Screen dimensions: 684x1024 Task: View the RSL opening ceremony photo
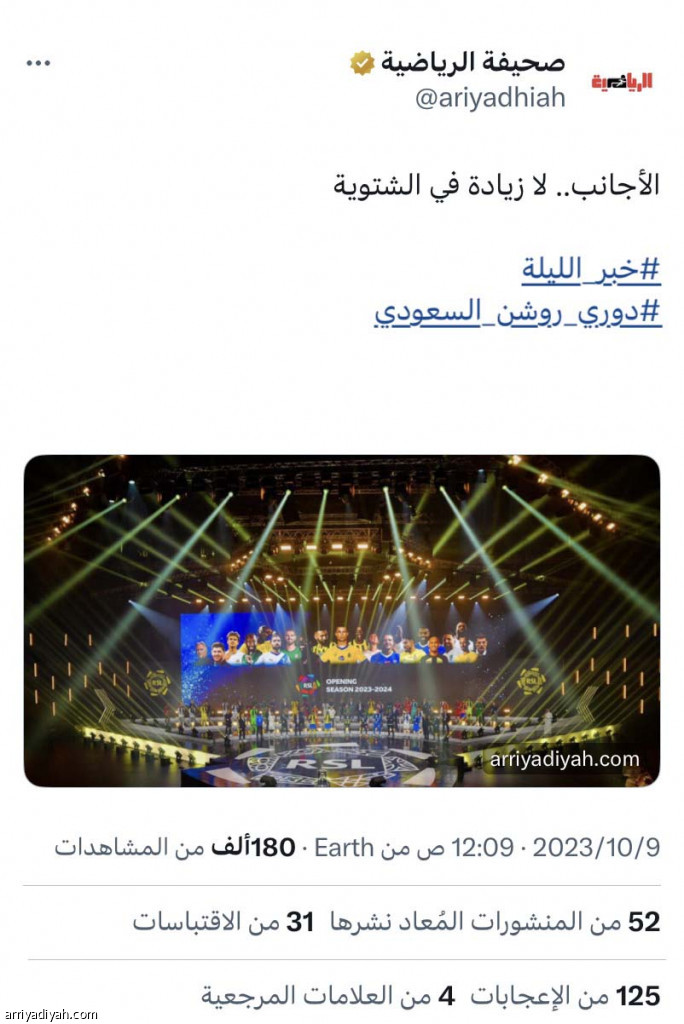pos(342,620)
